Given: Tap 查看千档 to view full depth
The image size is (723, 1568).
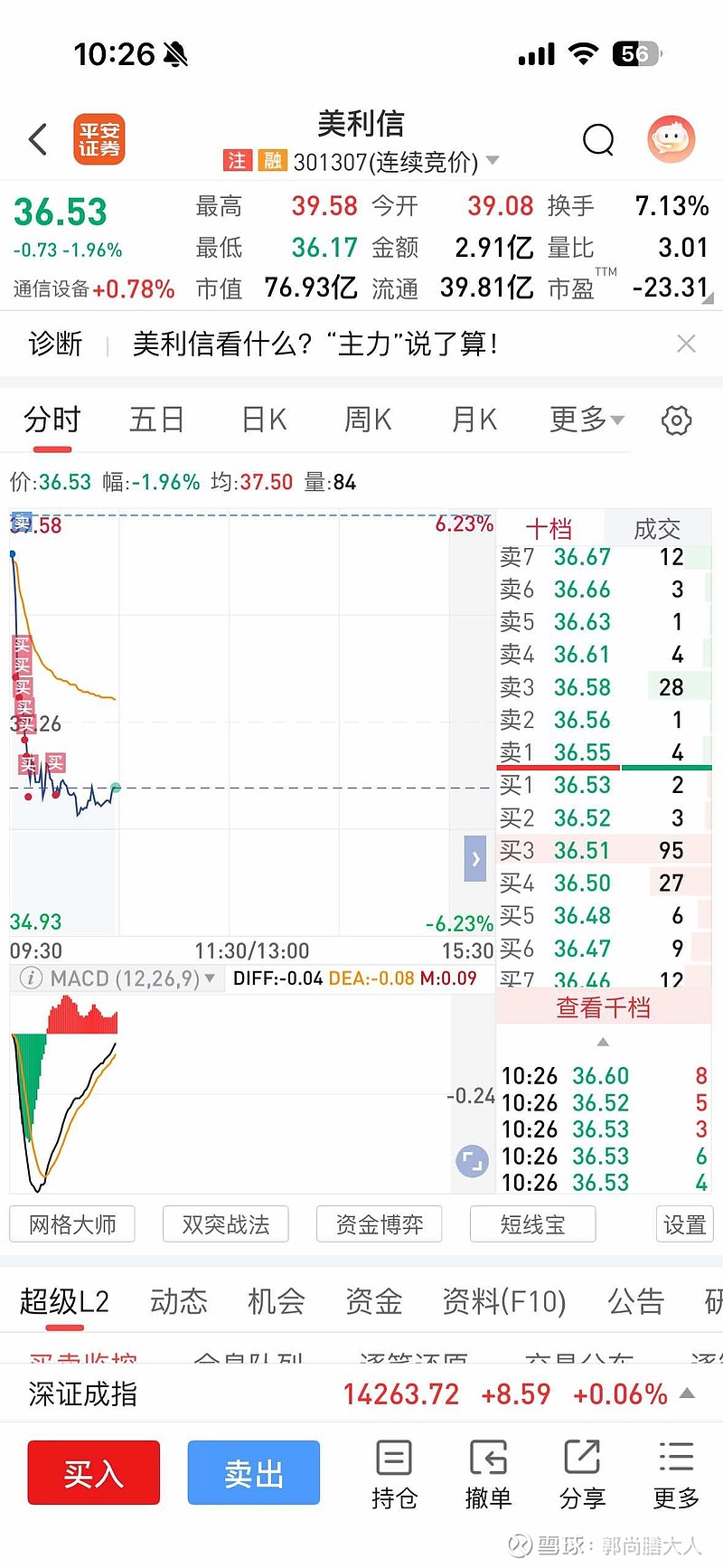Looking at the screenshot, I should click(603, 1007).
